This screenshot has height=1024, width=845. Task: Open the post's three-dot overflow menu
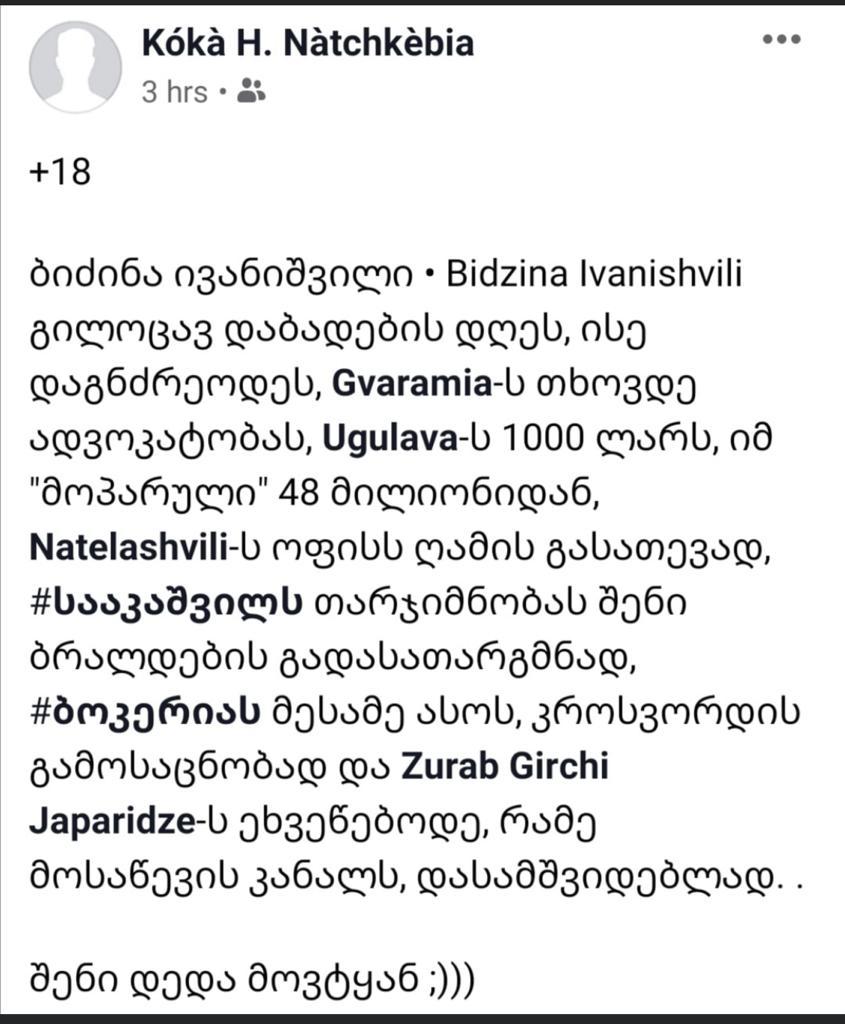click(781, 40)
